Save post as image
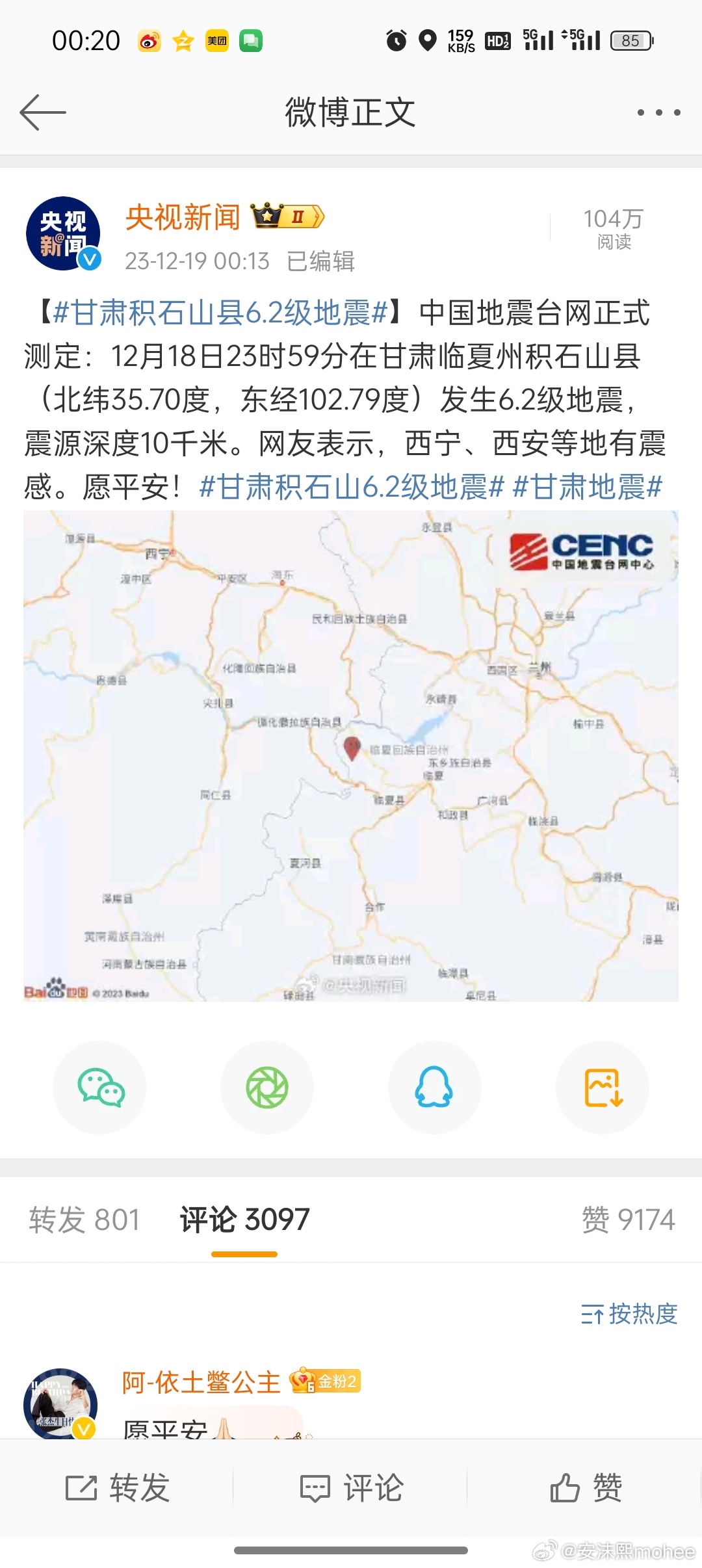 (x=603, y=1088)
